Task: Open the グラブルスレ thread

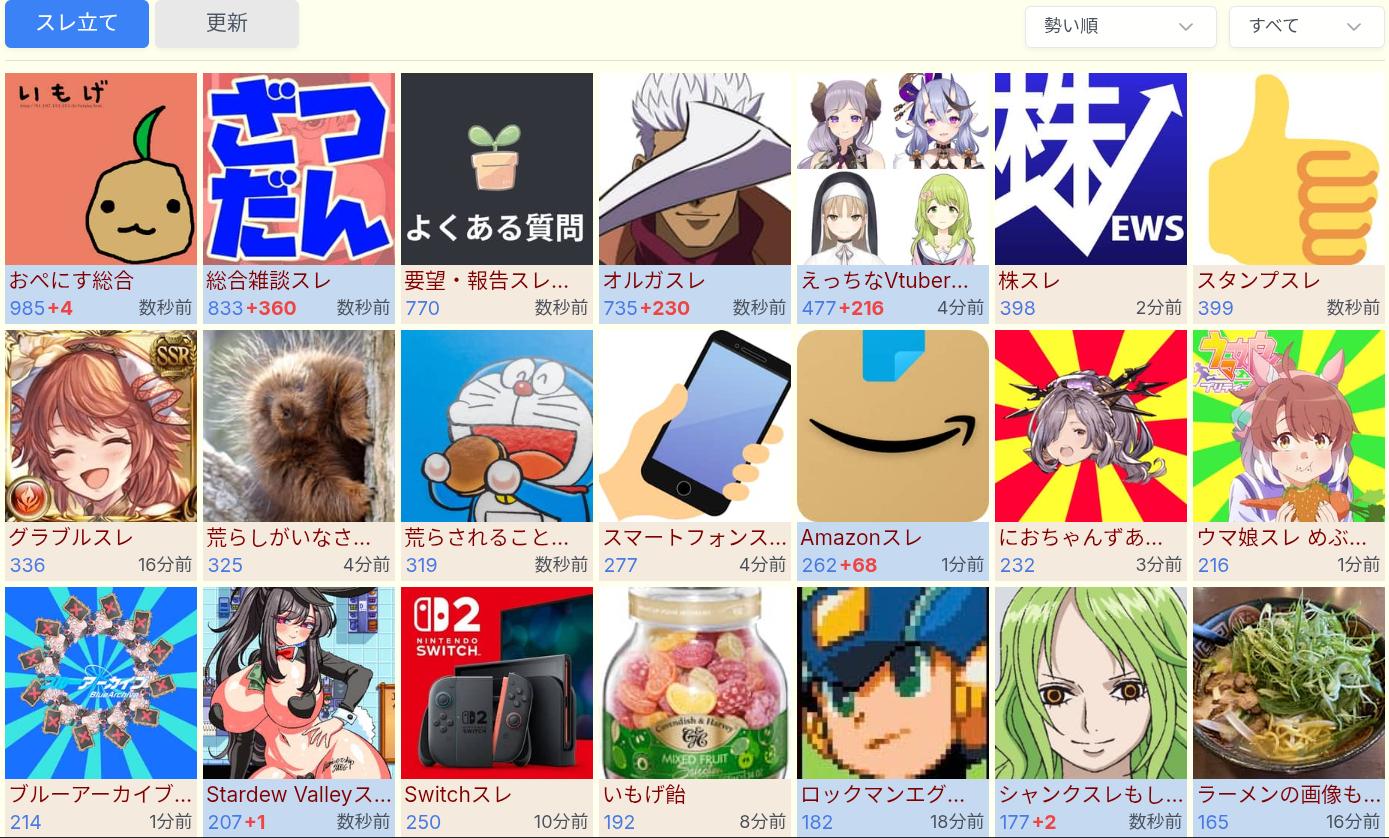Action: 101,427
